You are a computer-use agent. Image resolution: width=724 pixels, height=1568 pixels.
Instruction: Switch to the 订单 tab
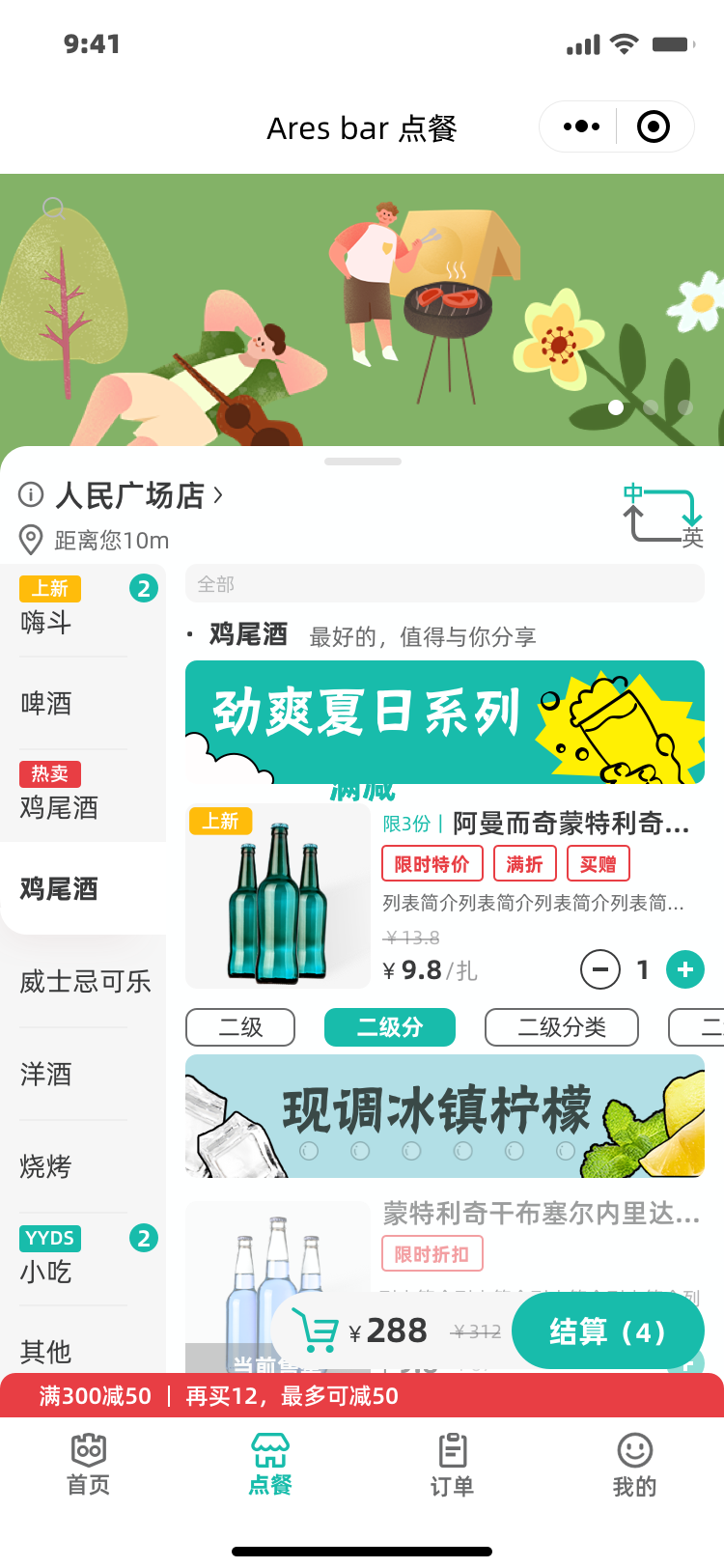point(452,1464)
